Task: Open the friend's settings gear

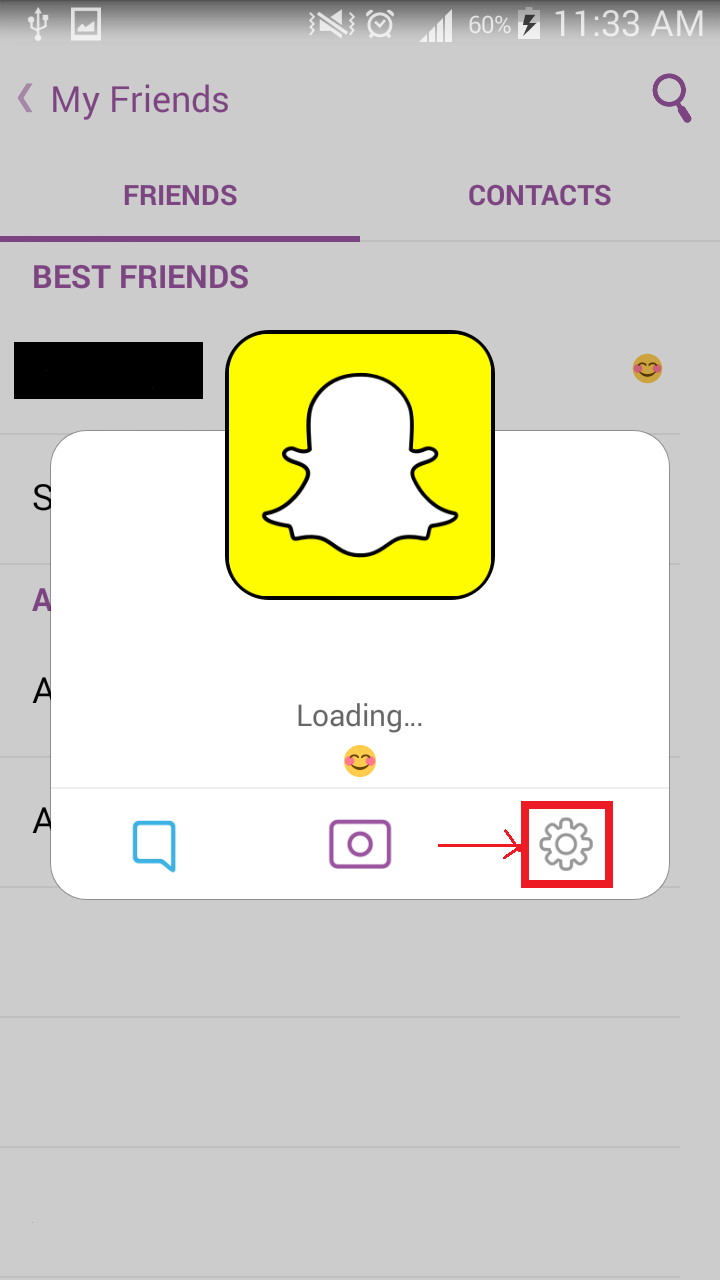Action: 566,845
